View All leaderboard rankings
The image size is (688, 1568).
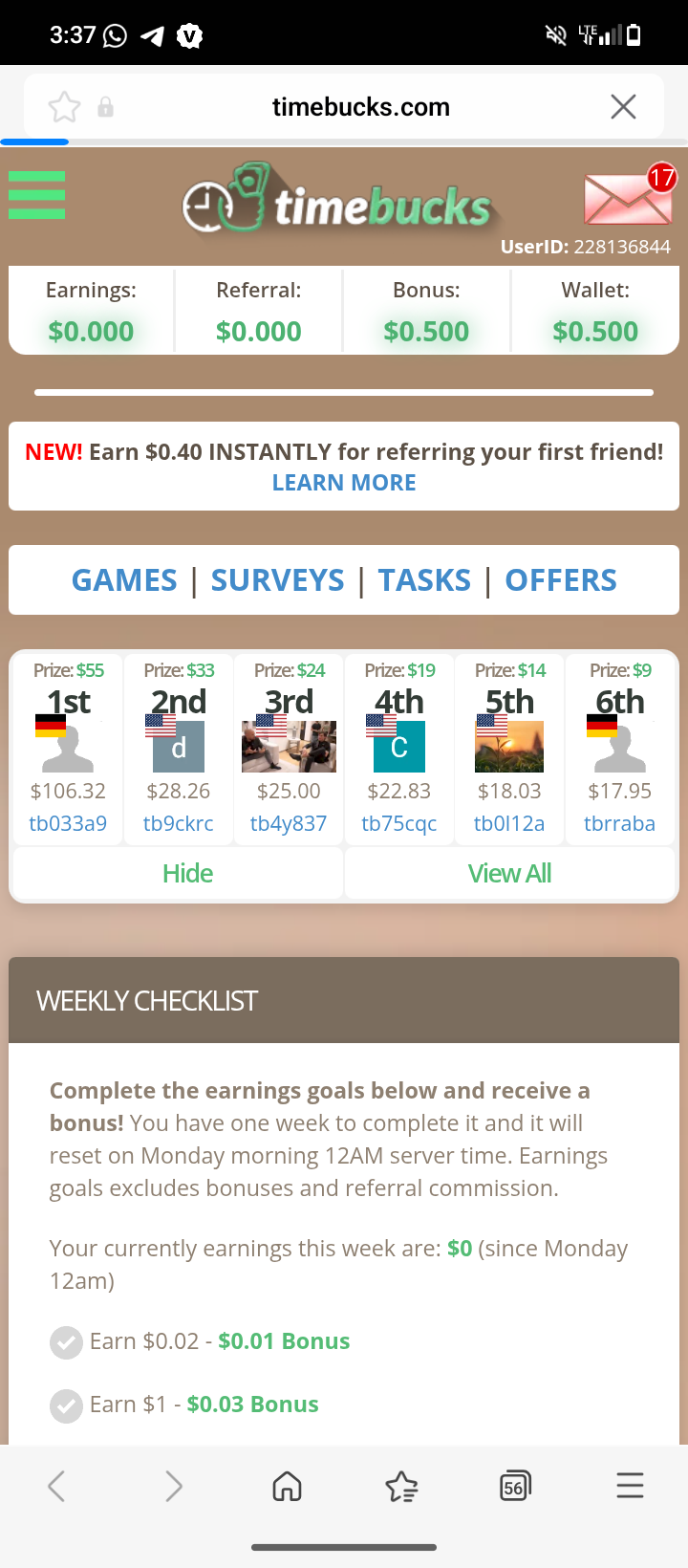(x=509, y=873)
